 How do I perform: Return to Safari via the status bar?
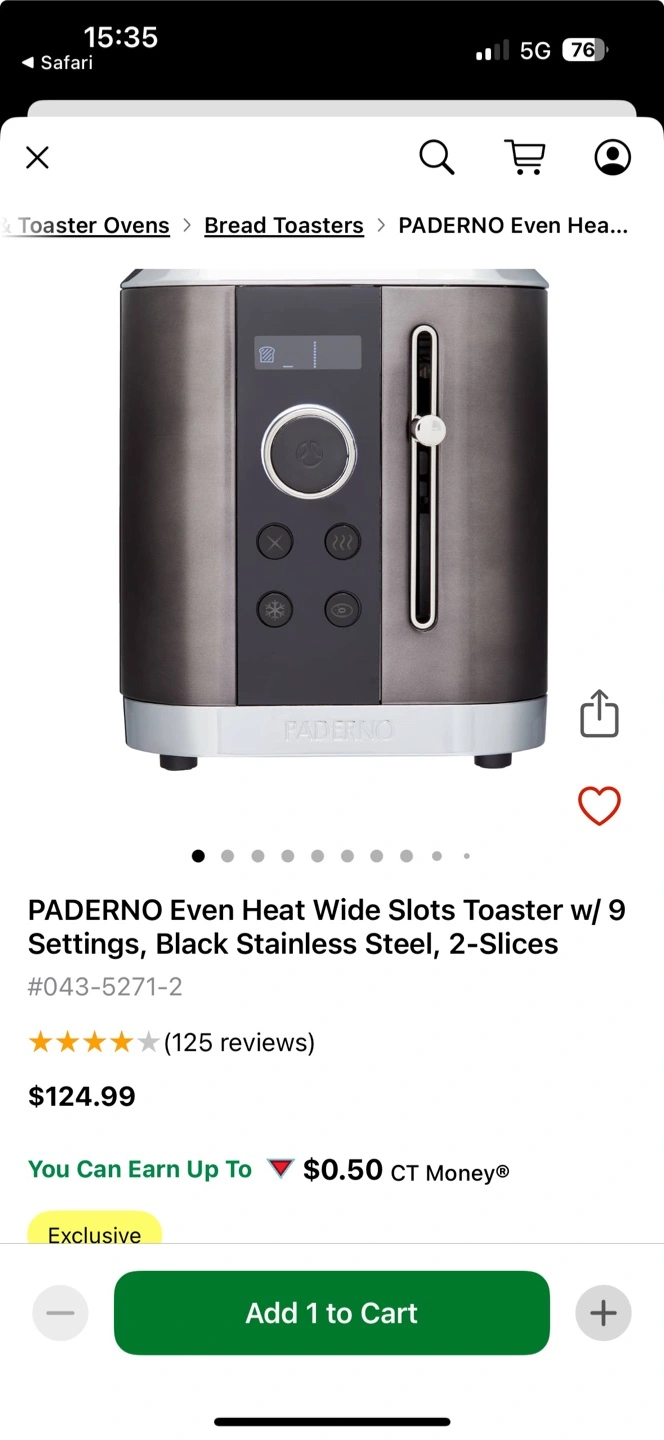coord(57,63)
